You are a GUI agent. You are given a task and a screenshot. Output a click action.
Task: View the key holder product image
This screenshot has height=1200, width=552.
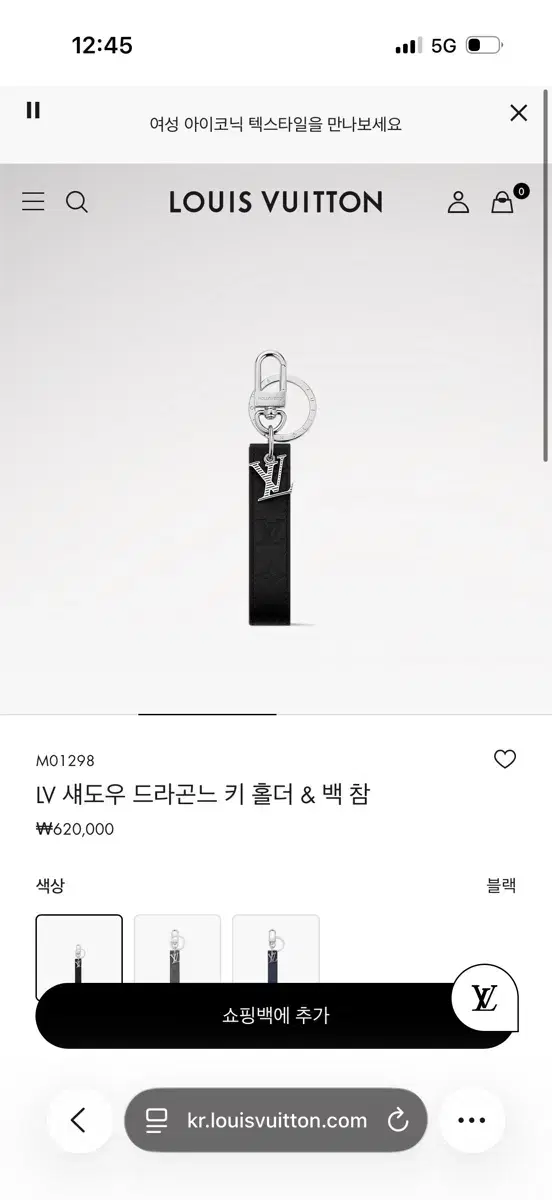click(x=275, y=485)
